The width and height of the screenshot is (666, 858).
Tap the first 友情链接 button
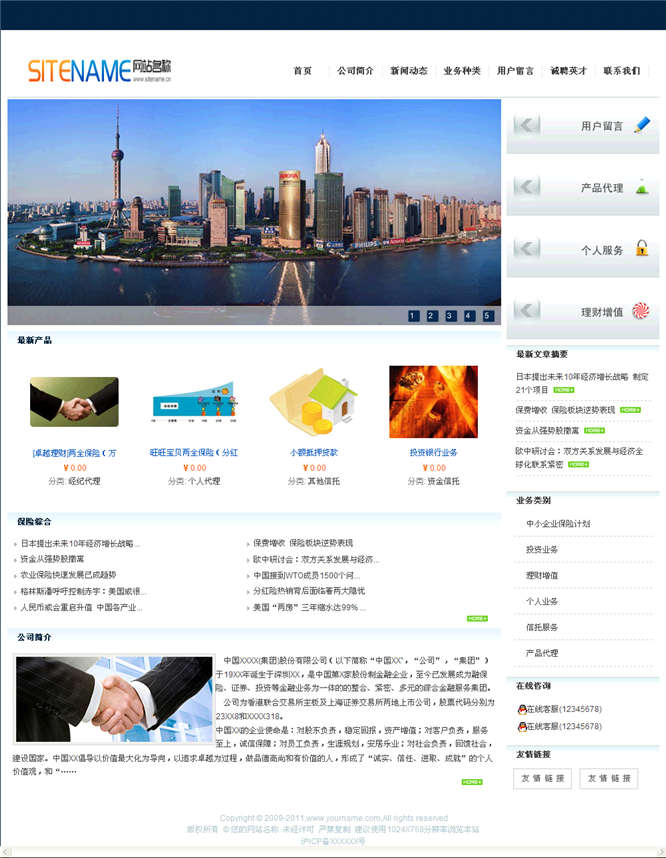(542, 778)
